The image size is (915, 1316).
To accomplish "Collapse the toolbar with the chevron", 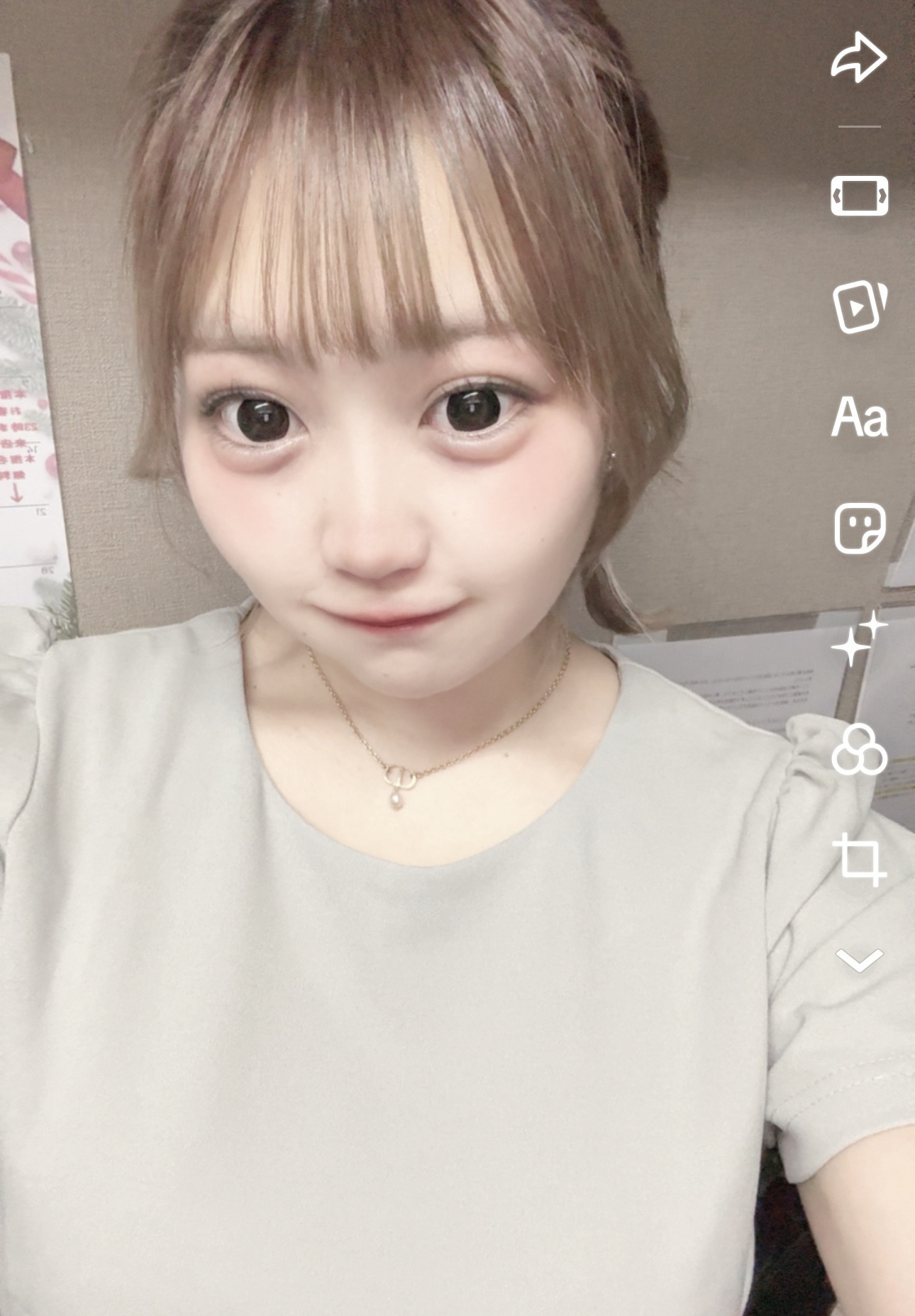I will tap(859, 960).
